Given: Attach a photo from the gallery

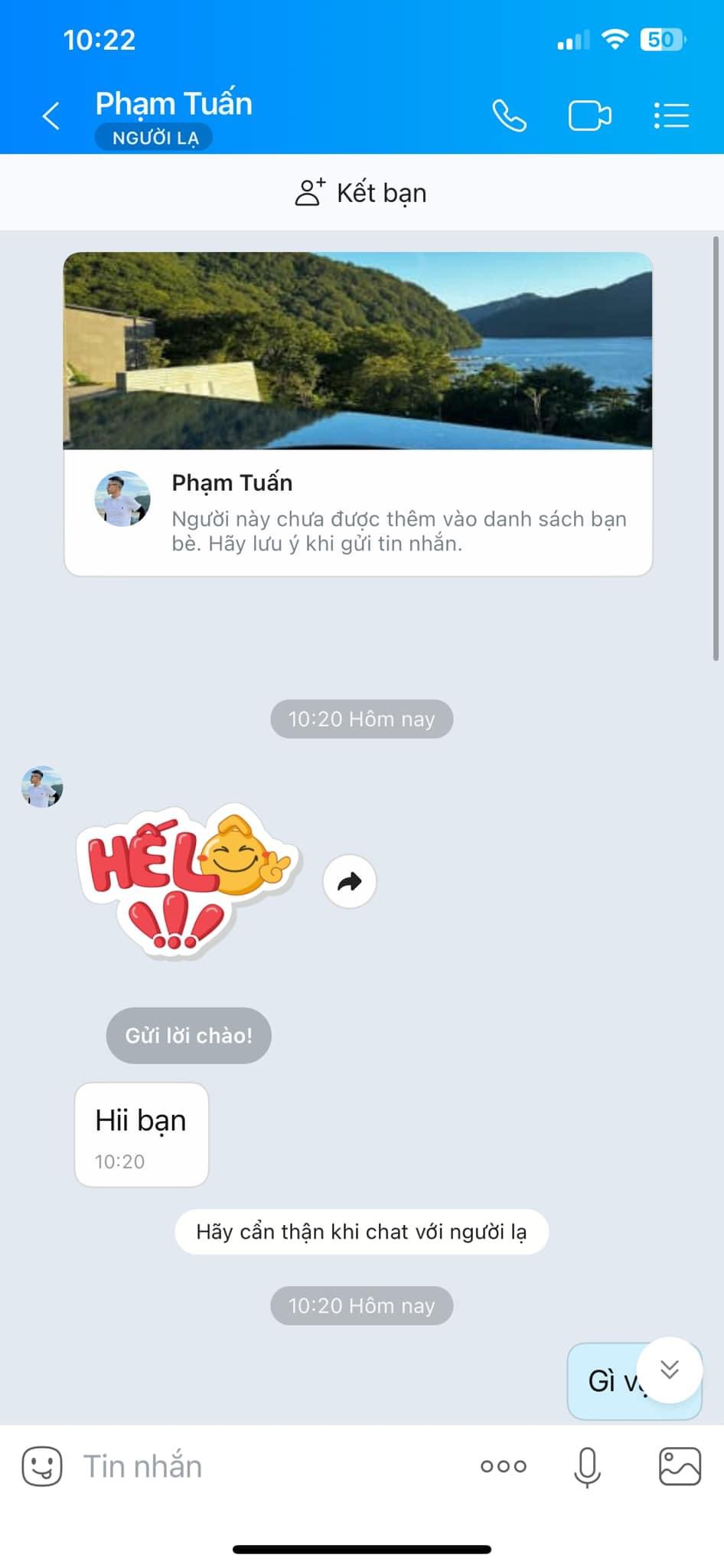Looking at the screenshot, I should 680,1466.
